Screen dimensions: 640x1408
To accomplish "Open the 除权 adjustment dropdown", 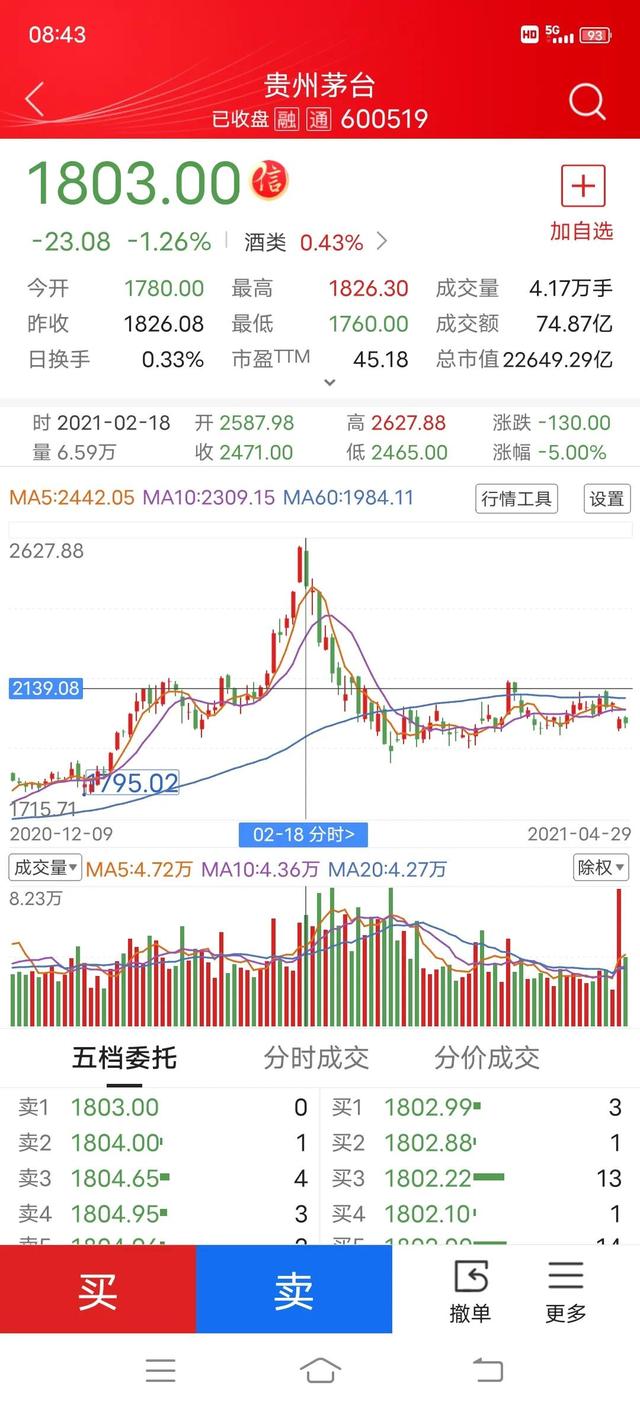I will (600, 867).
